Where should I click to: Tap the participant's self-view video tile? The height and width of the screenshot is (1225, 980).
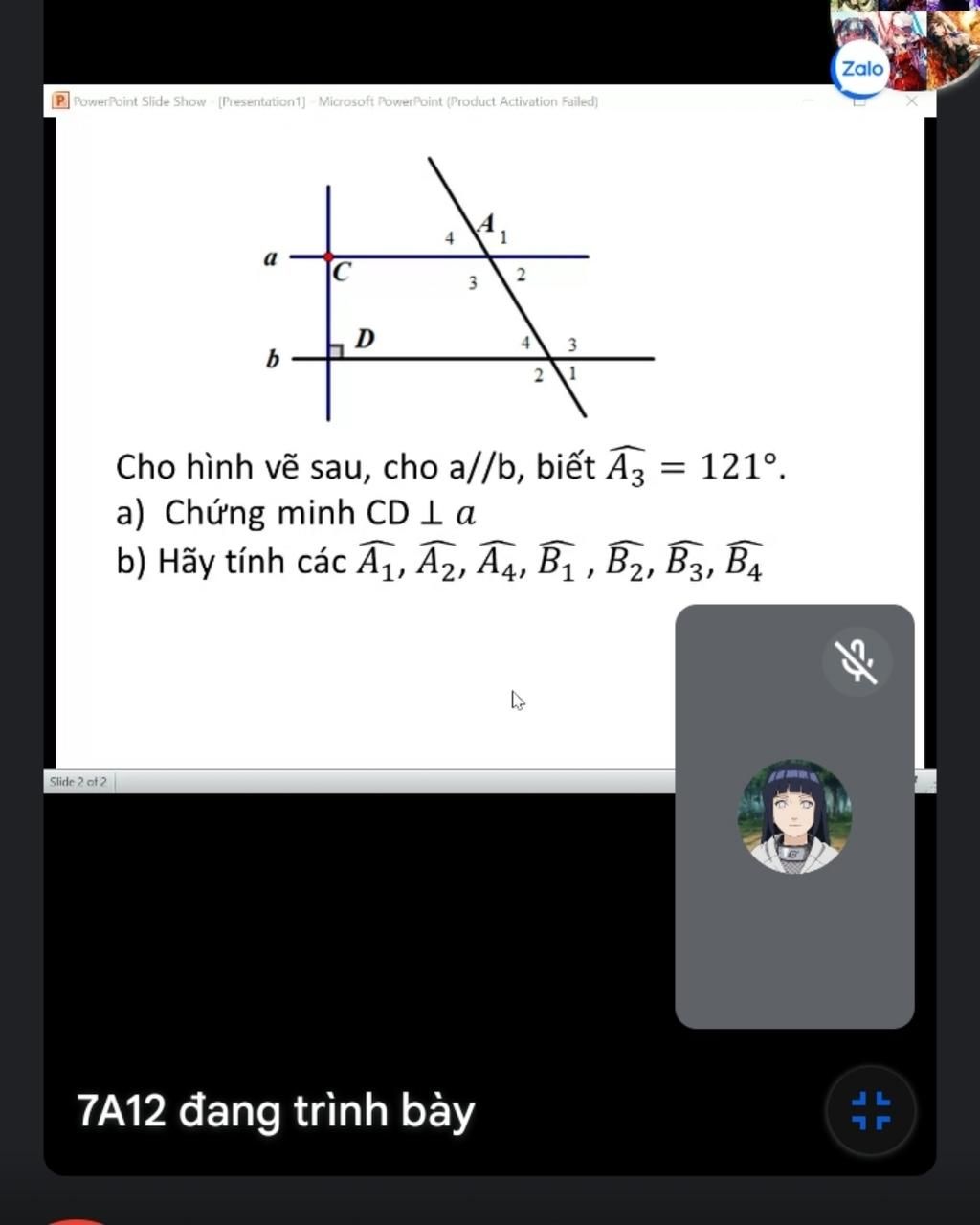click(794, 815)
